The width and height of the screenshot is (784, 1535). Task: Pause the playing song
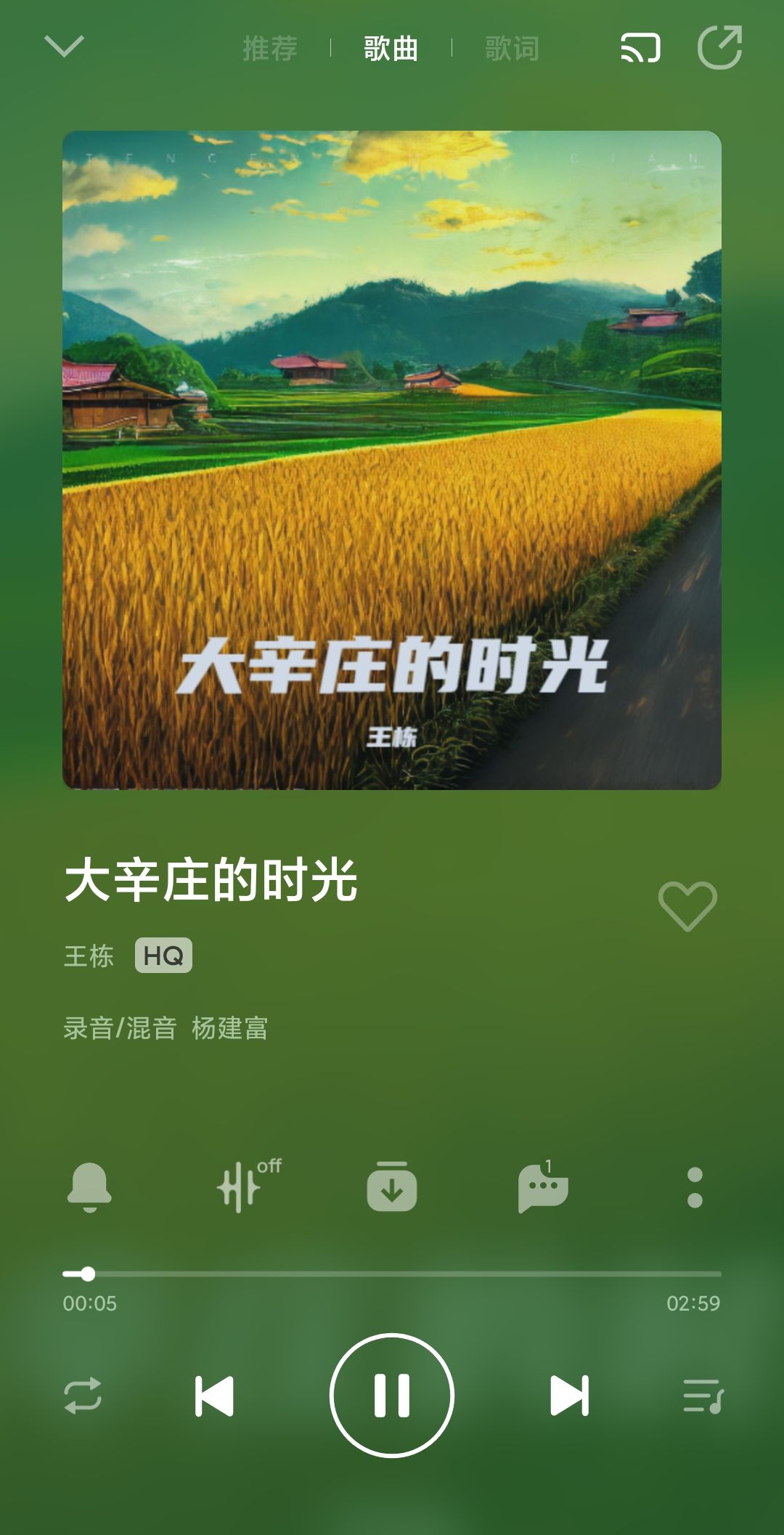point(392,1396)
